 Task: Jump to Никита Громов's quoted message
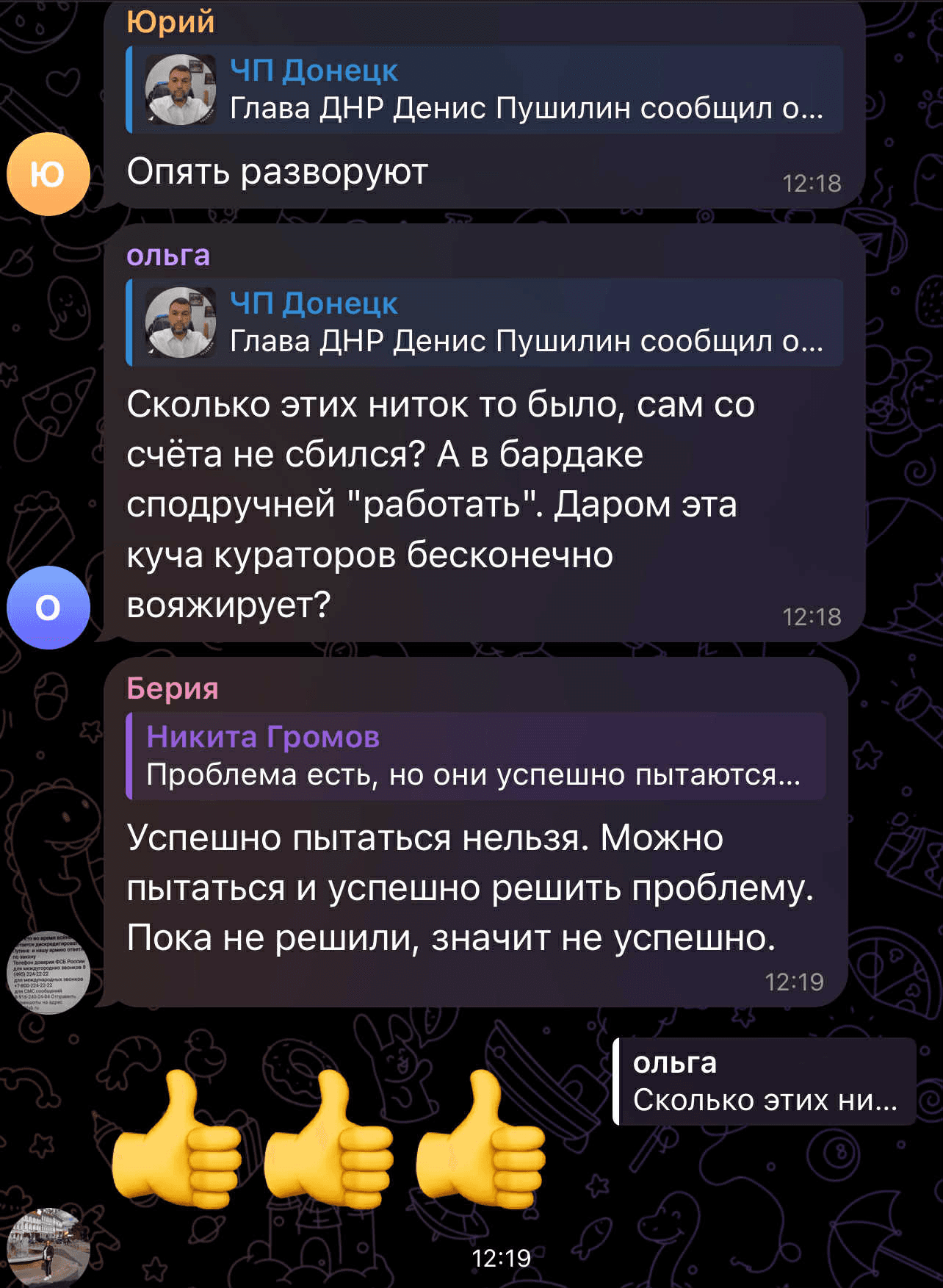[476, 756]
